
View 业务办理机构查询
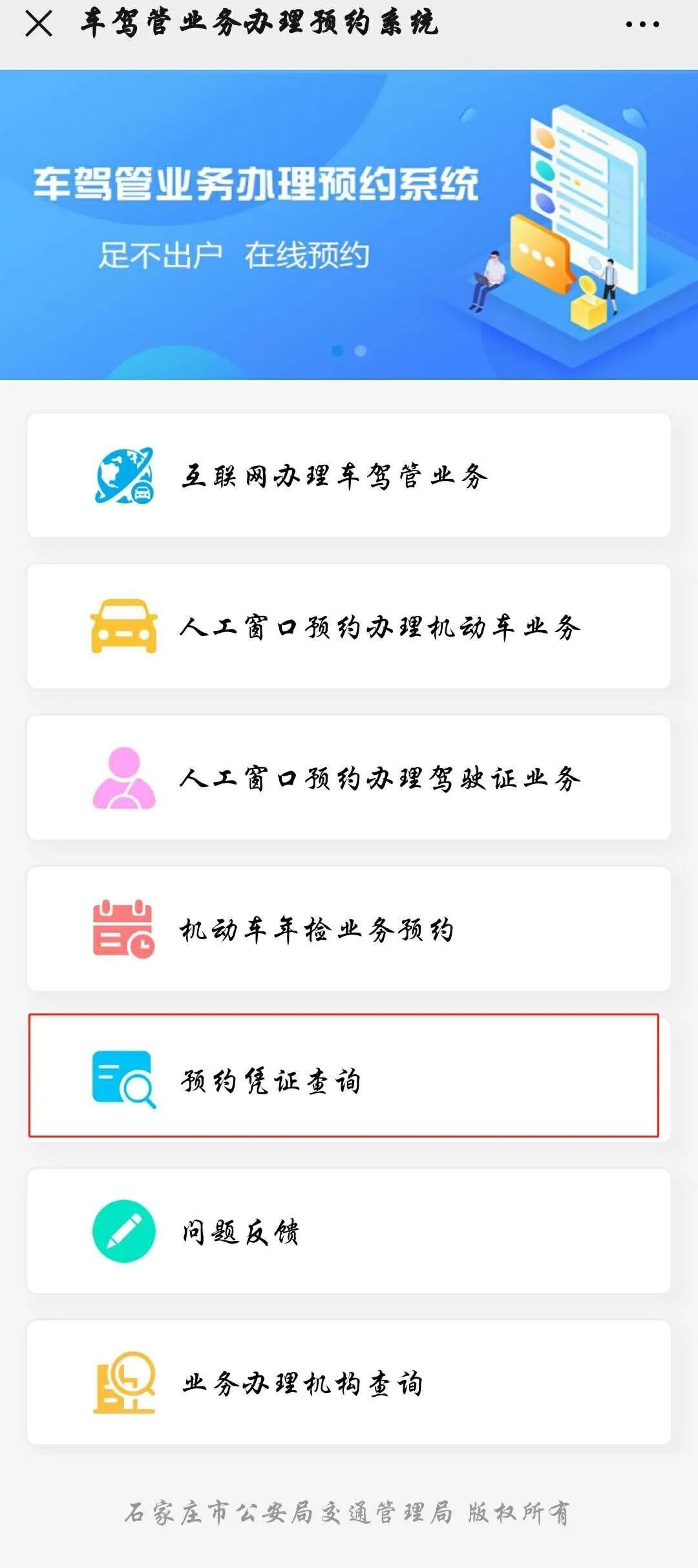[x=348, y=1383]
